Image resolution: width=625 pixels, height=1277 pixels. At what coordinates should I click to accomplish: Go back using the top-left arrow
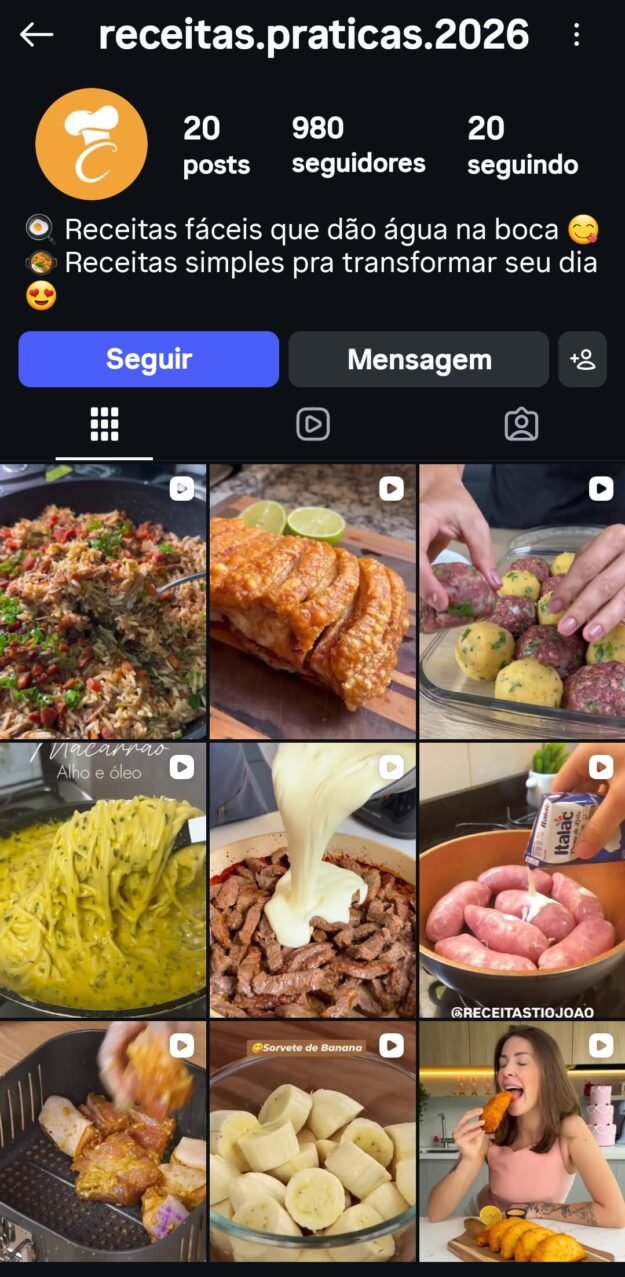tap(37, 35)
